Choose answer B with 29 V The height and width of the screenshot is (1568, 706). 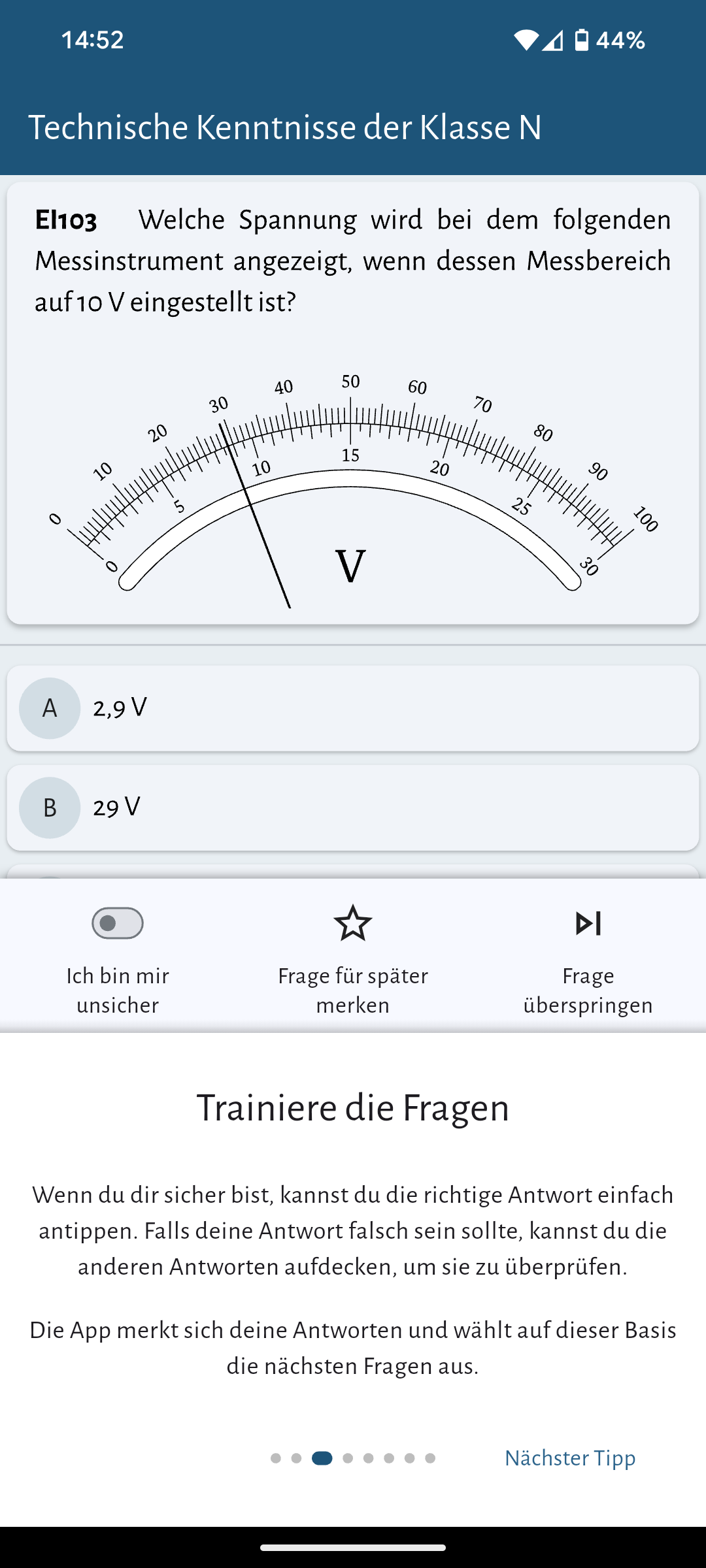click(x=353, y=808)
